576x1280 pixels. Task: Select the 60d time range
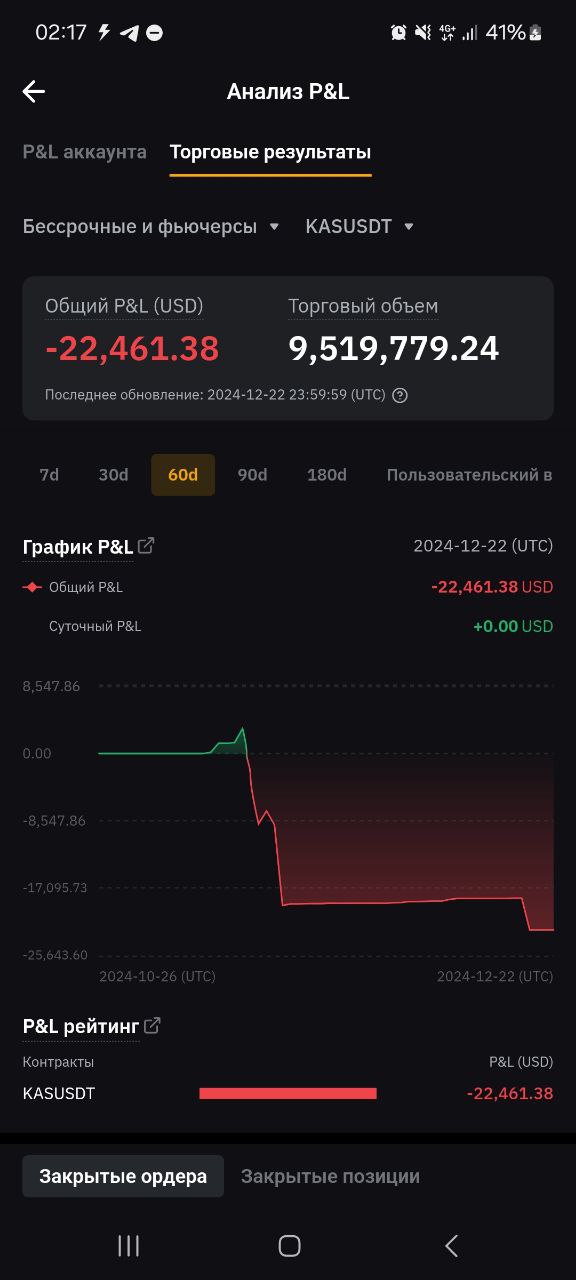[x=183, y=475]
